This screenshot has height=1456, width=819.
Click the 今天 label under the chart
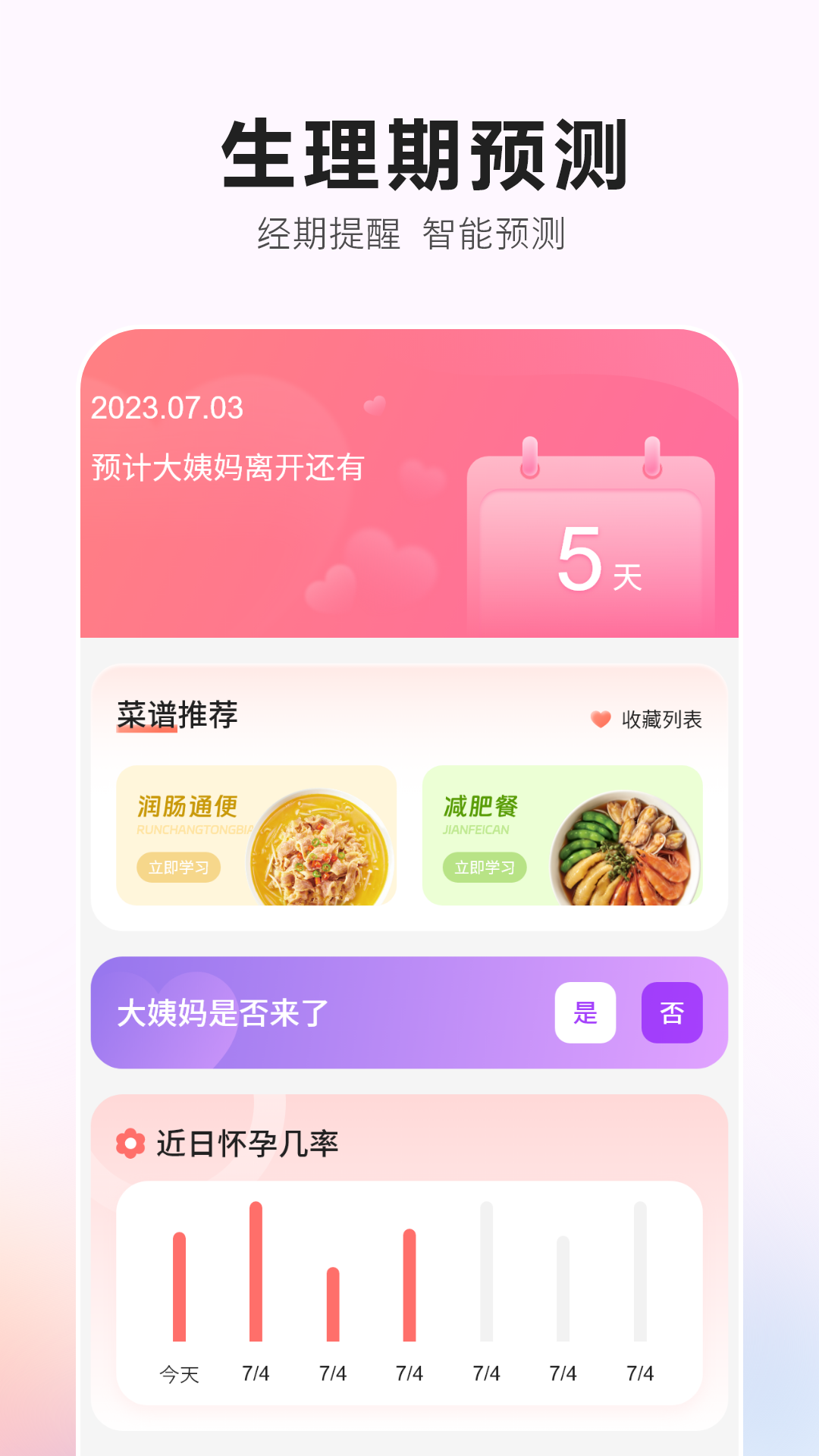(178, 1373)
